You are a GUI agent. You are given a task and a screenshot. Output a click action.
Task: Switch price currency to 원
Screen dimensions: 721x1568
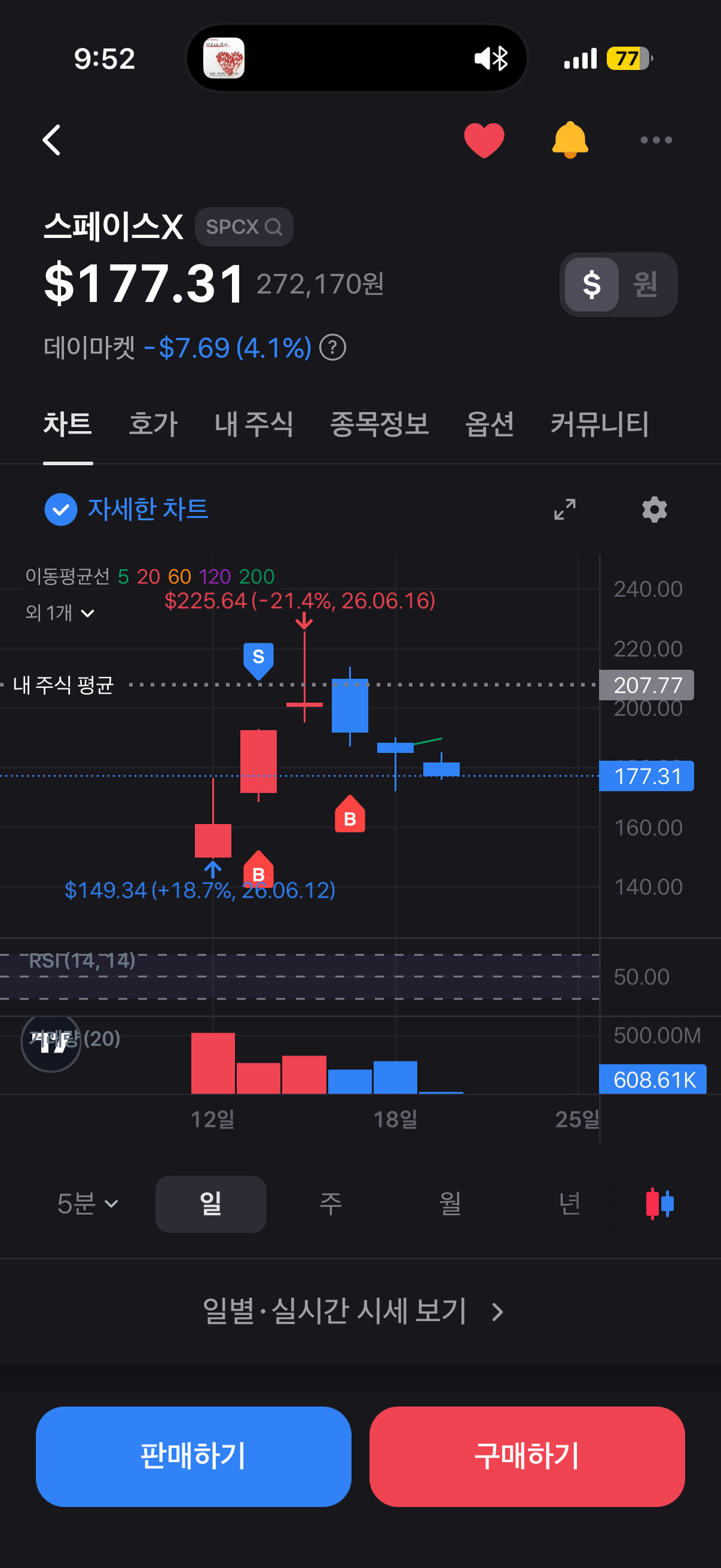(x=645, y=284)
